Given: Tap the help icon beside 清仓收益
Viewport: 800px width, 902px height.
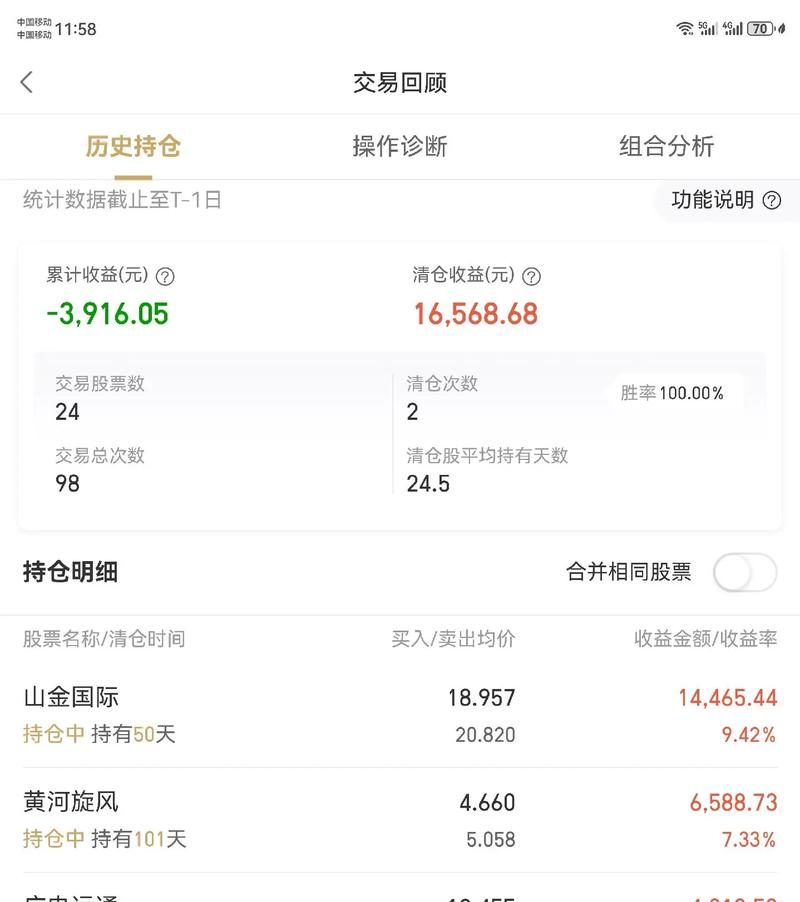Looking at the screenshot, I should coord(532,277).
